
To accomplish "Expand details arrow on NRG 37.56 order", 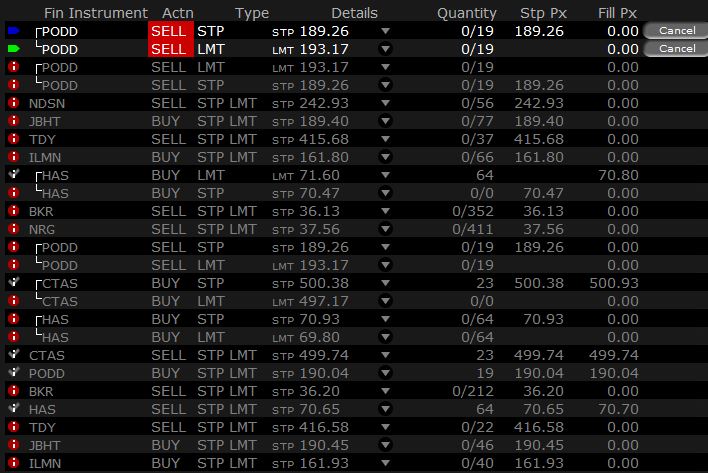I will tap(386, 229).
